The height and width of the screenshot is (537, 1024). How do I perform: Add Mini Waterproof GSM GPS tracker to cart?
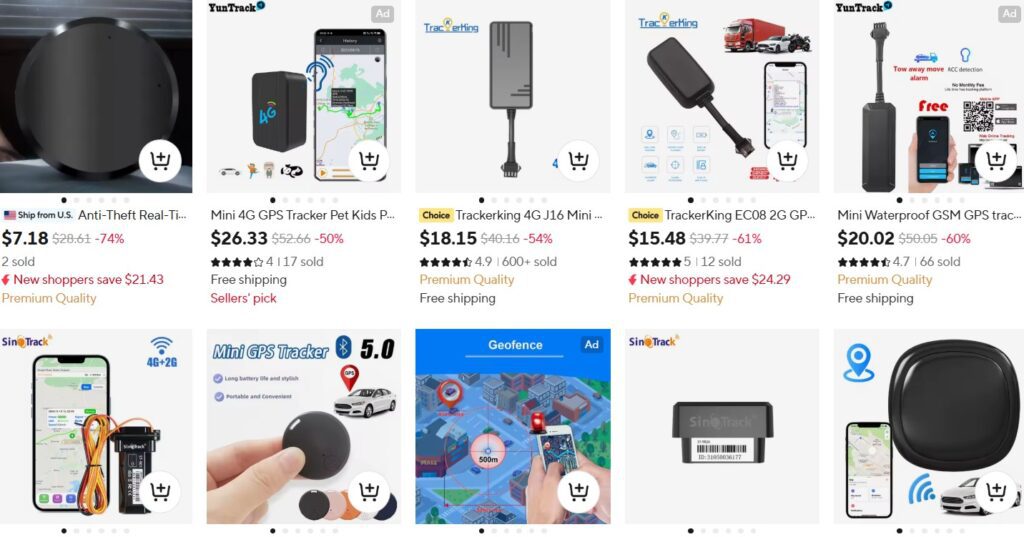tap(996, 160)
